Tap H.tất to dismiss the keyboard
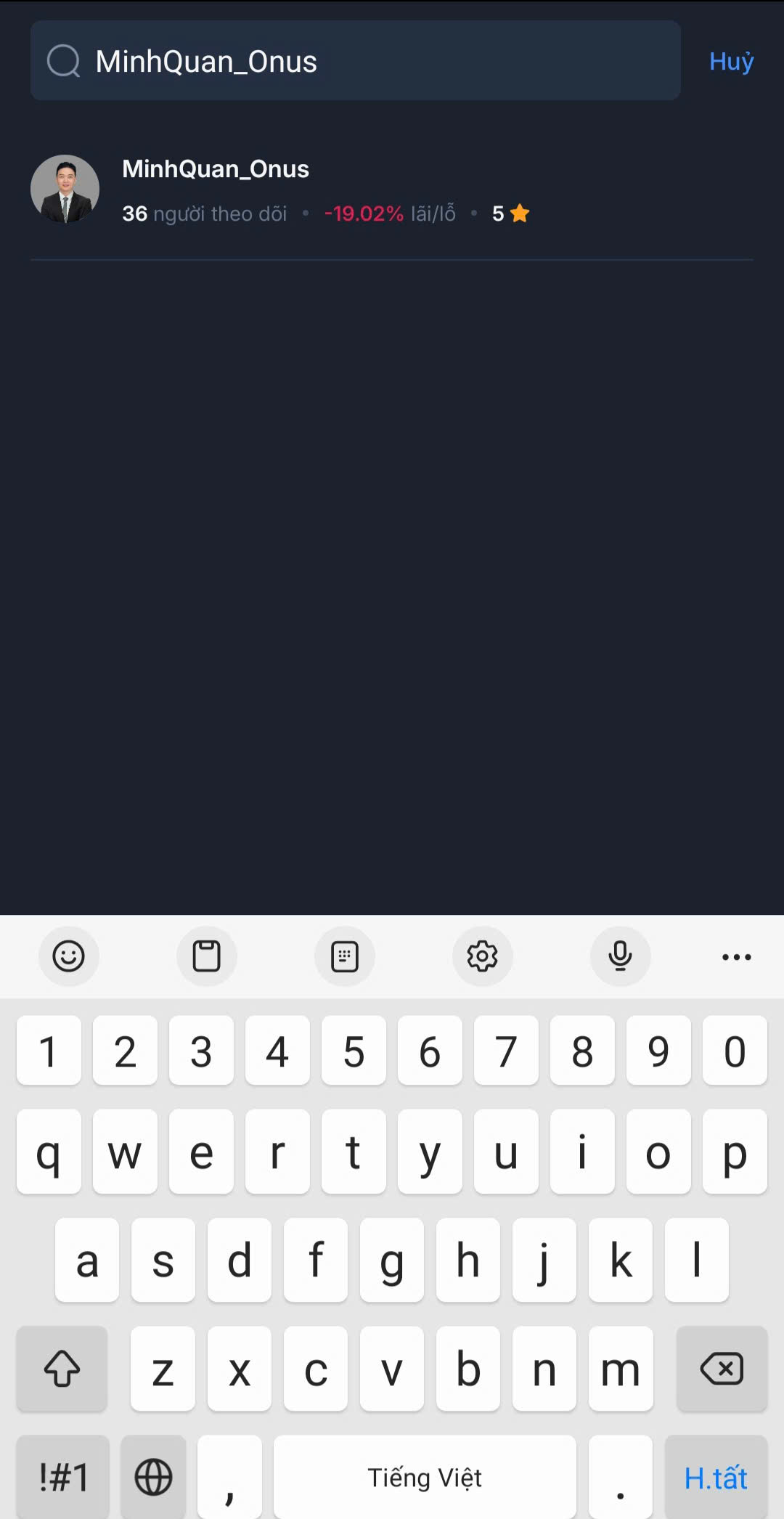 (x=714, y=1478)
